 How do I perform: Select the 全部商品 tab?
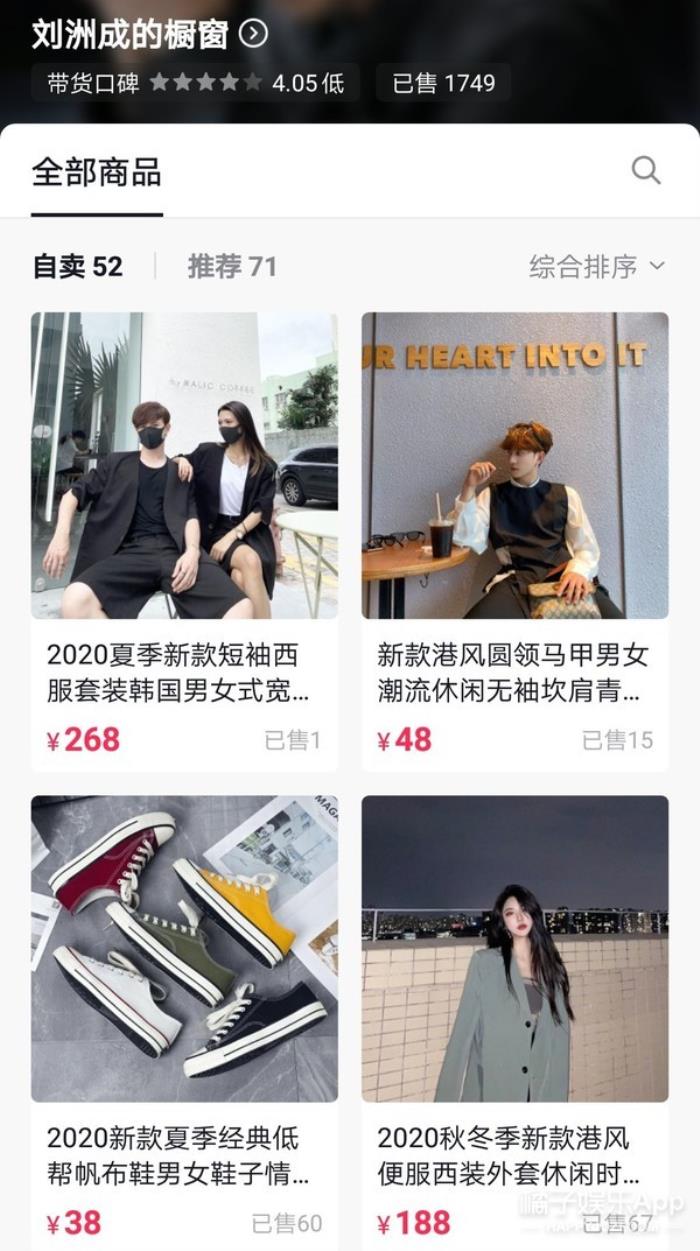click(x=97, y=172)
